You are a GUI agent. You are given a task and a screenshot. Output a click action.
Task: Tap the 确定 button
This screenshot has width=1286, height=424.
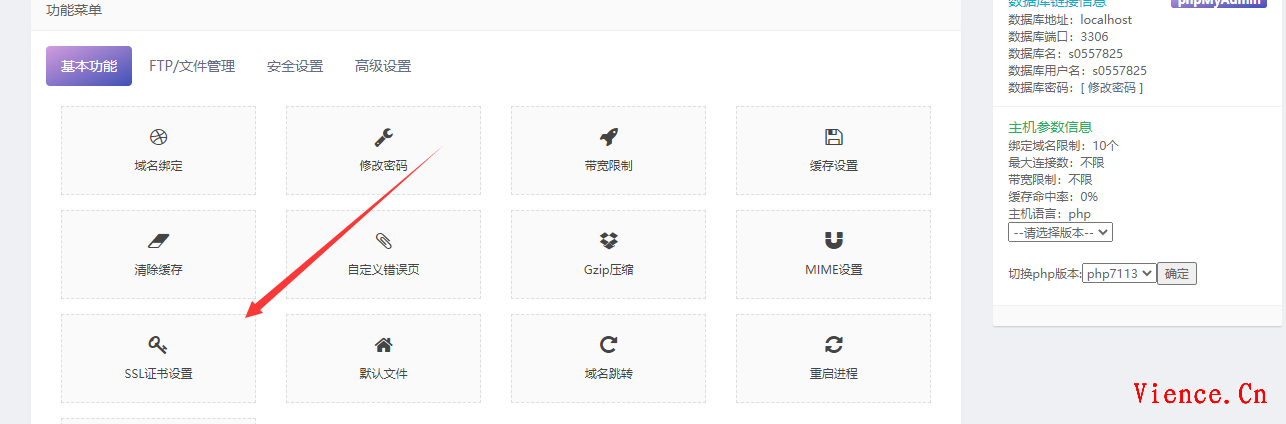[x=1177, y=273]
